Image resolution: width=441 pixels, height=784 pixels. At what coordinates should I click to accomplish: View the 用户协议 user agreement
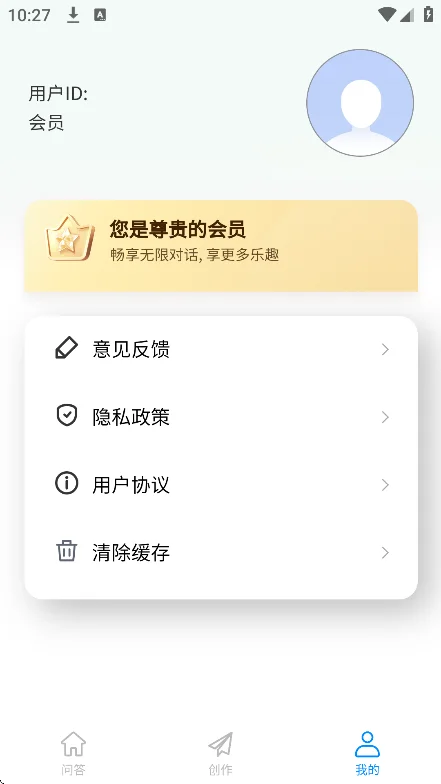pos(221,485)
